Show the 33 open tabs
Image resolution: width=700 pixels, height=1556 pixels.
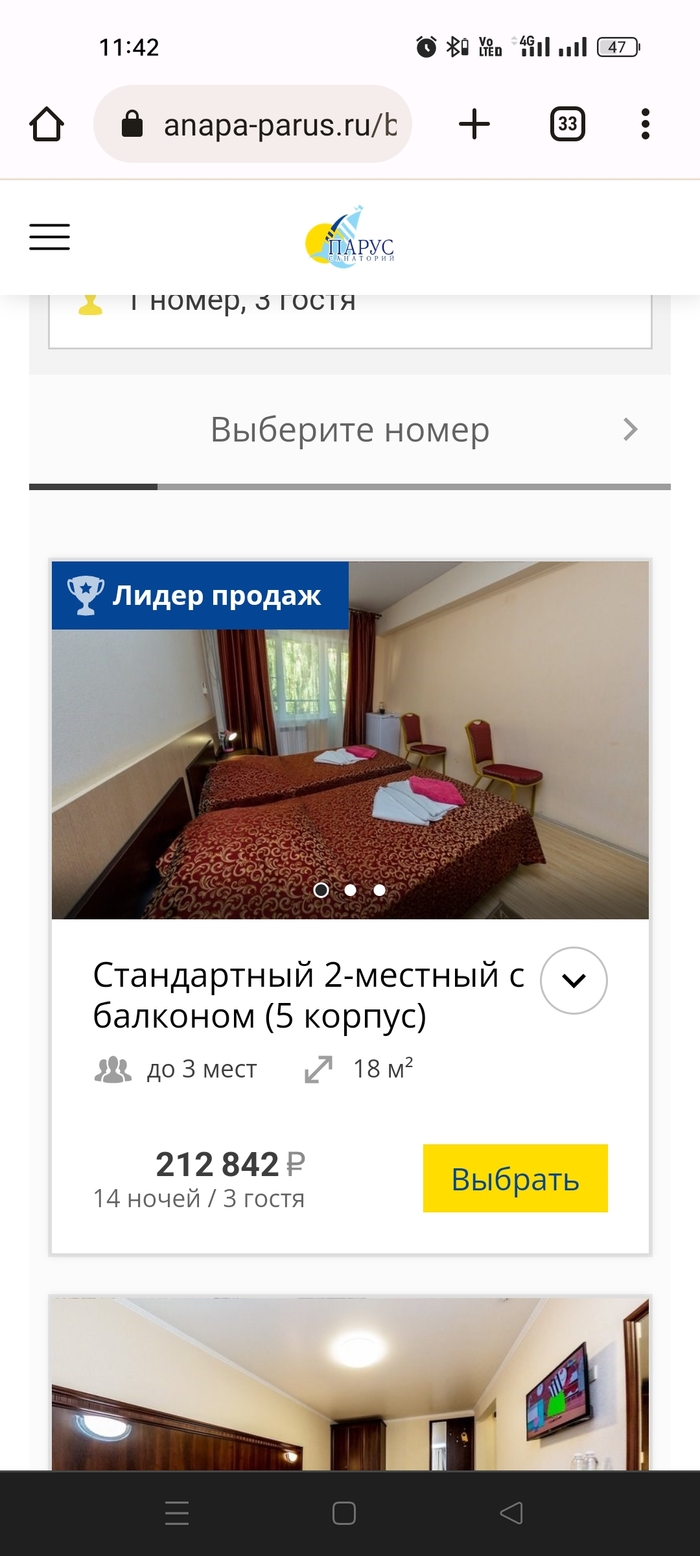tap(567, 124)
